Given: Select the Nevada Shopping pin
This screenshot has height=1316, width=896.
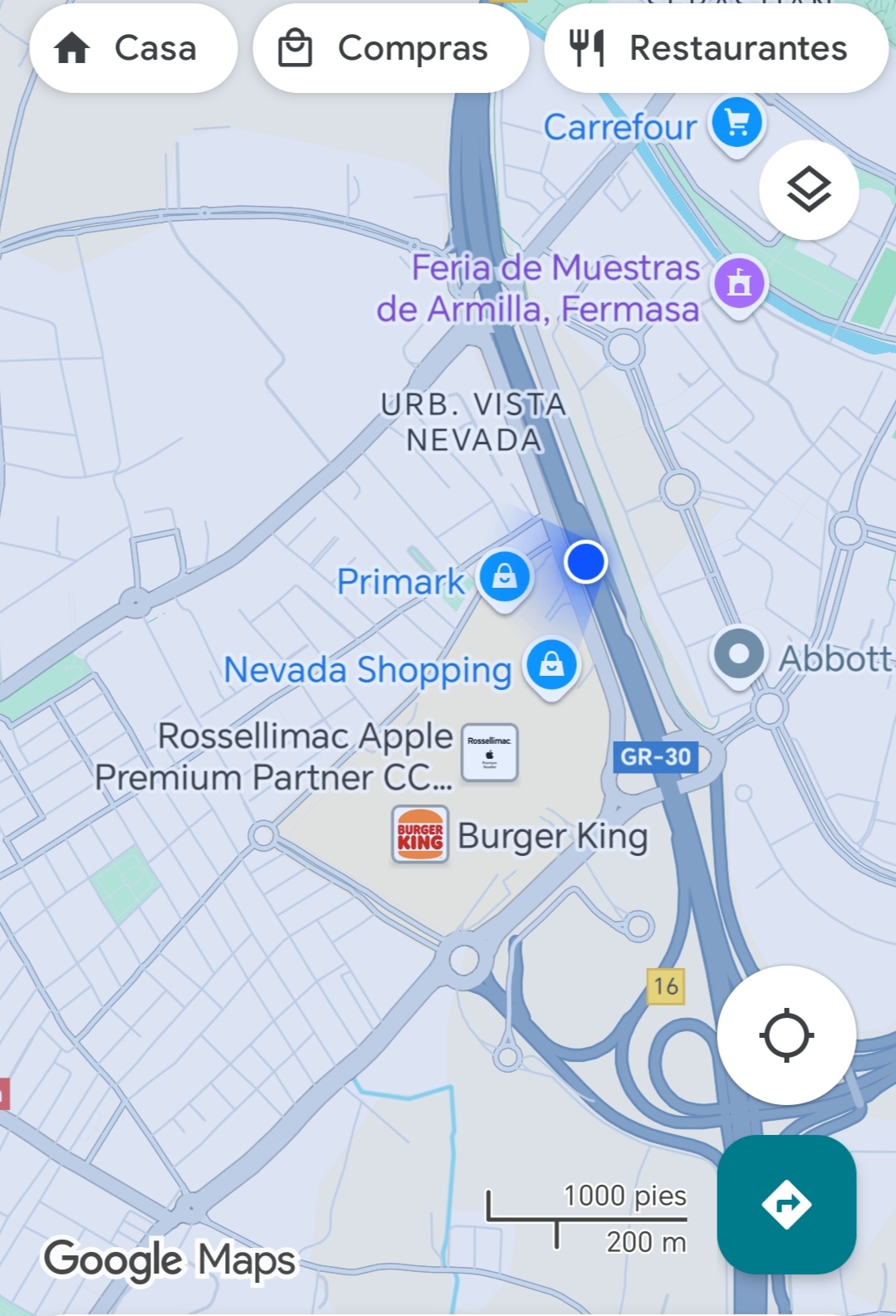Looking at the screenshot, I should pyautogui.click(x=551, y=664).
